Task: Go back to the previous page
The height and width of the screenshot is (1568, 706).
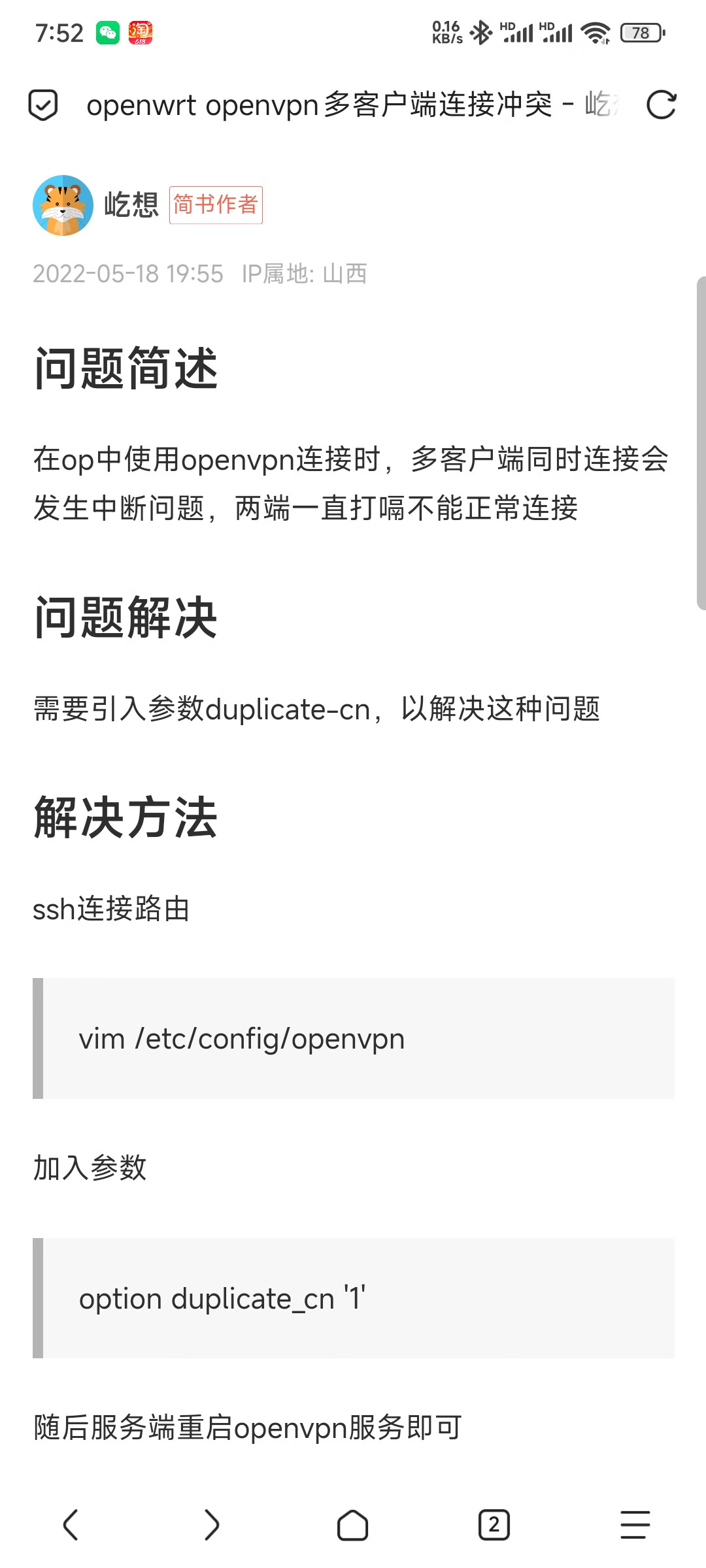Action: pyautogui.click(x=71, y=1525)
